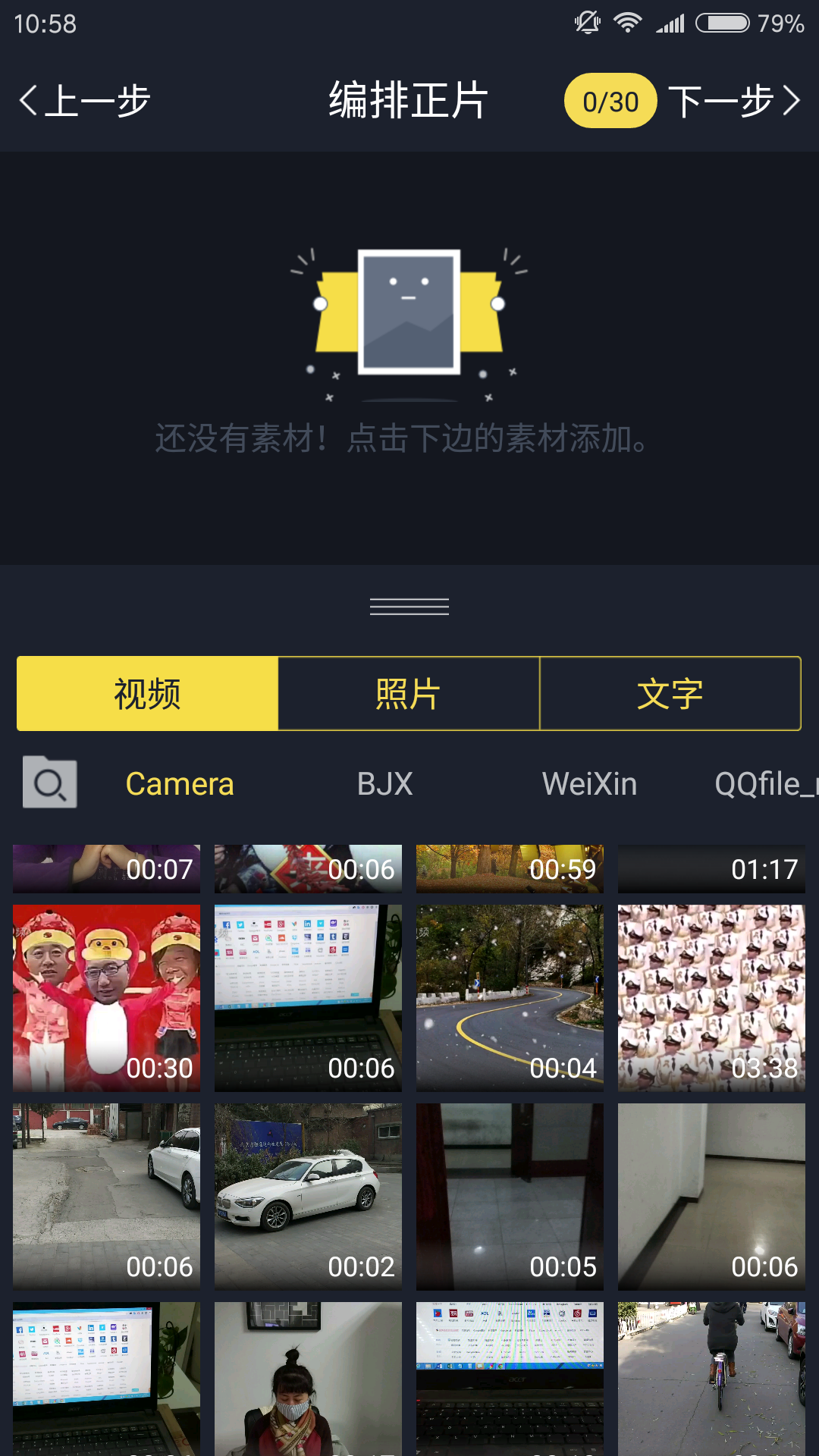This screenshot has width=819, height=1456.
Task: Add the 03:38 parade video
Action: pyautogui.click(x=711, y=998)
